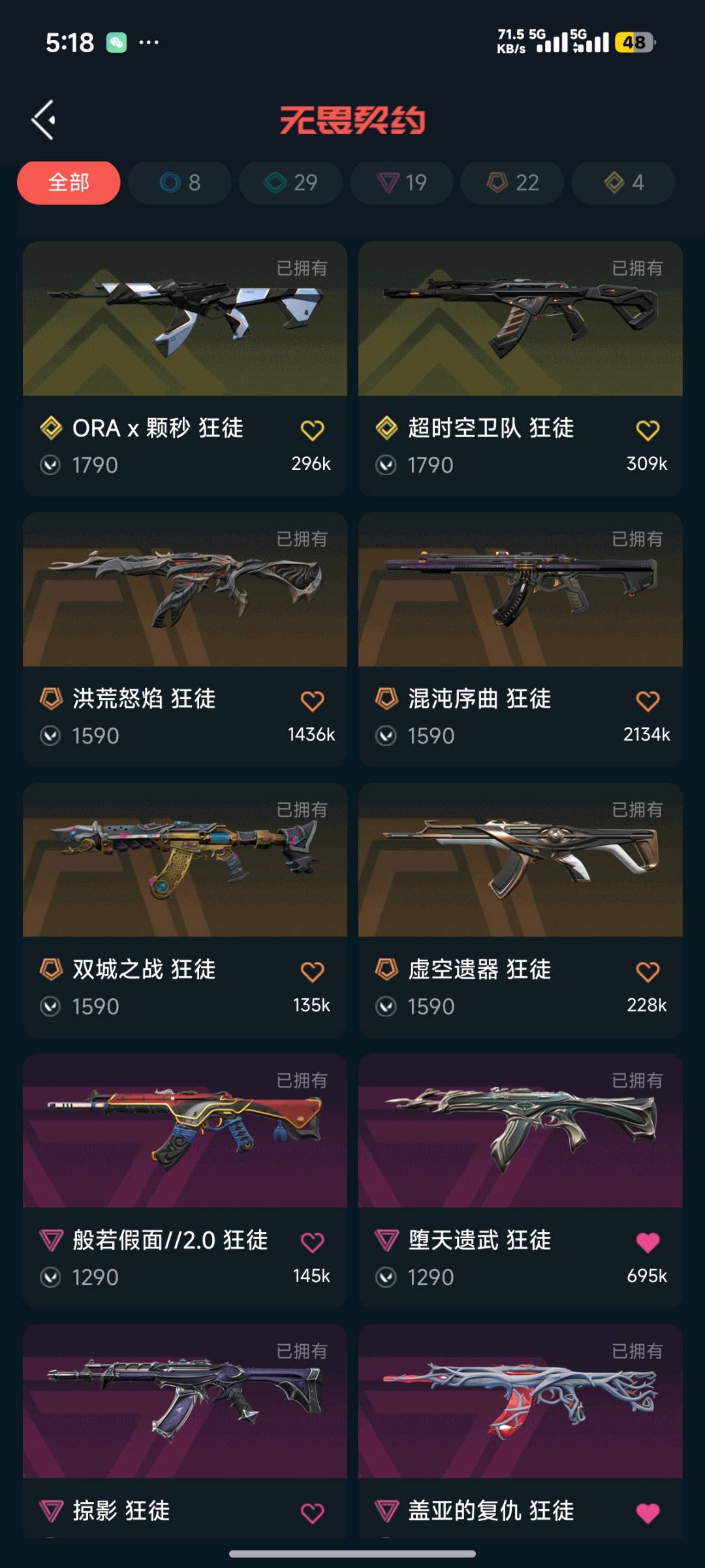Like the 双城之战 狂徒 skin
The height and width of the screenshot is (1568, 705).
(312, 972)
